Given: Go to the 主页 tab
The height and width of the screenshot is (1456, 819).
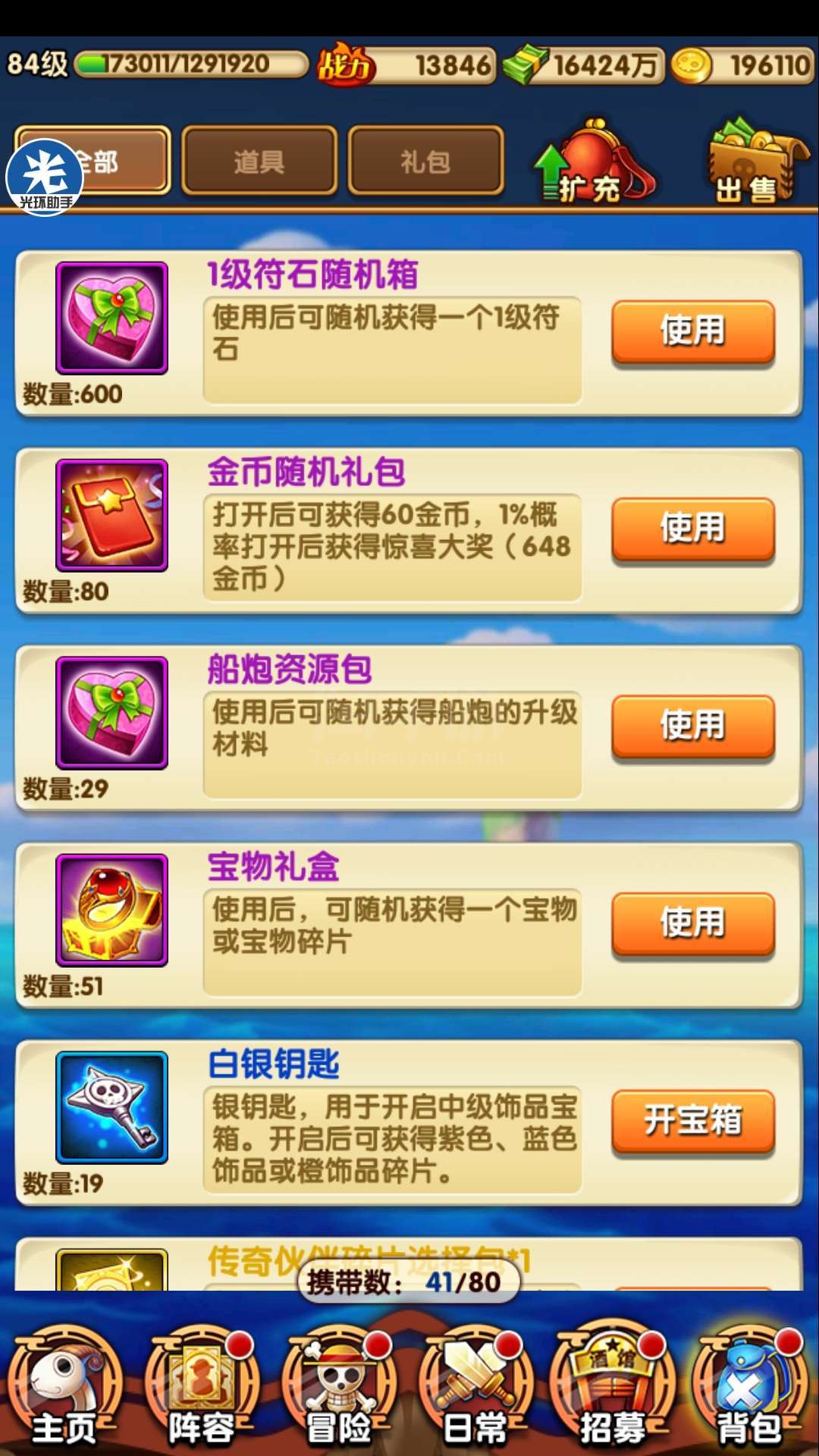Looking at the screenshot, I should (x=65, y=1392).
